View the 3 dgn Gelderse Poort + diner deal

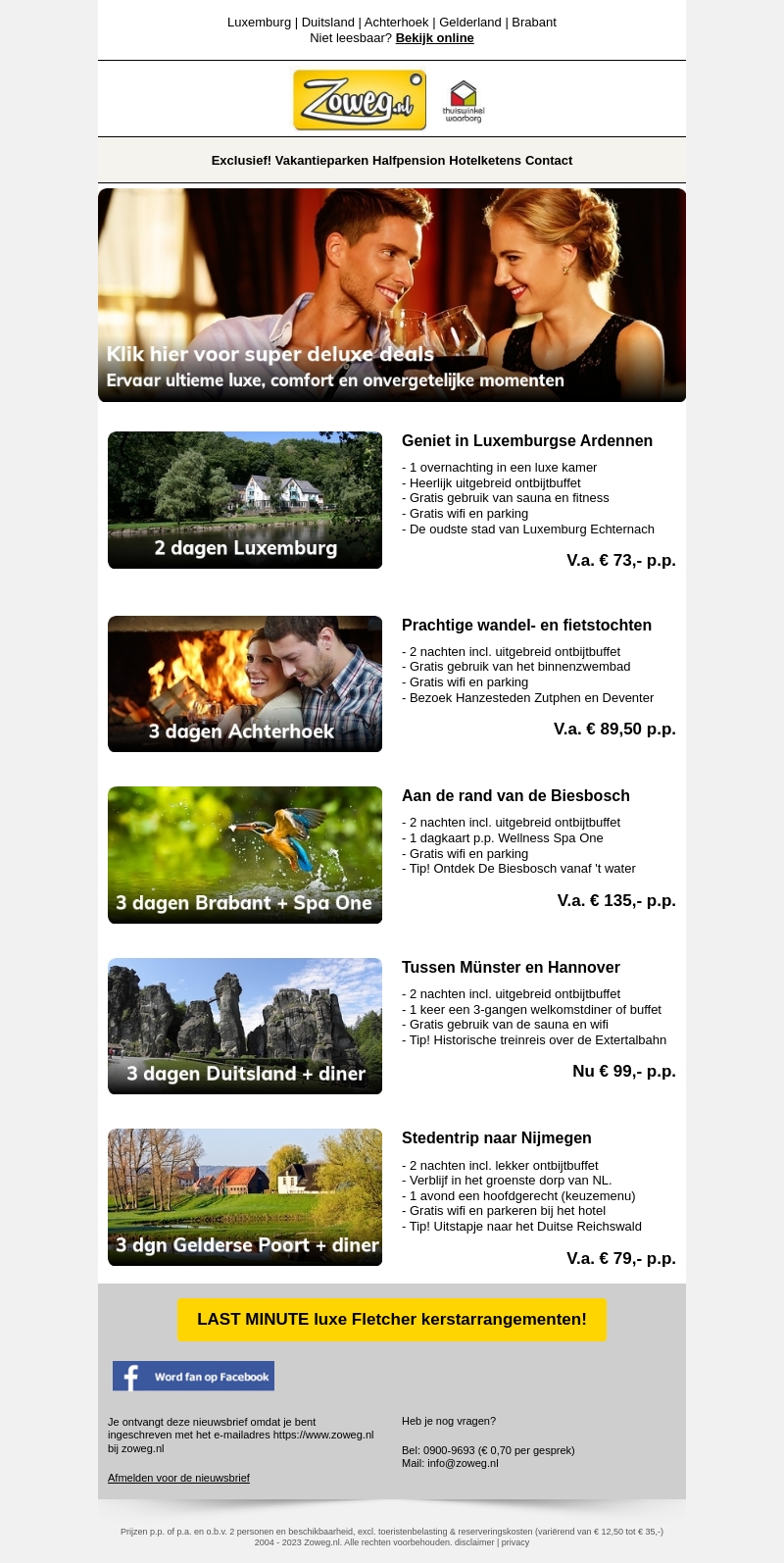pyautogui.click(x=245, y=1197)
